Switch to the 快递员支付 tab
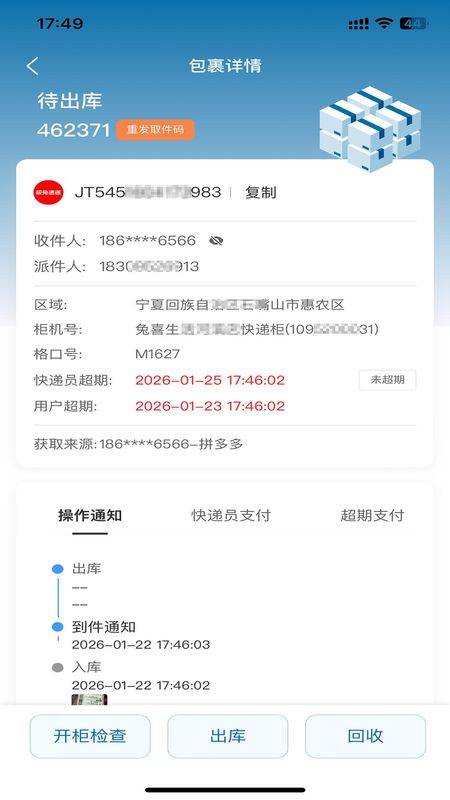Image resolution: width=450 pixels, height=800 pixels. (231, 515)
